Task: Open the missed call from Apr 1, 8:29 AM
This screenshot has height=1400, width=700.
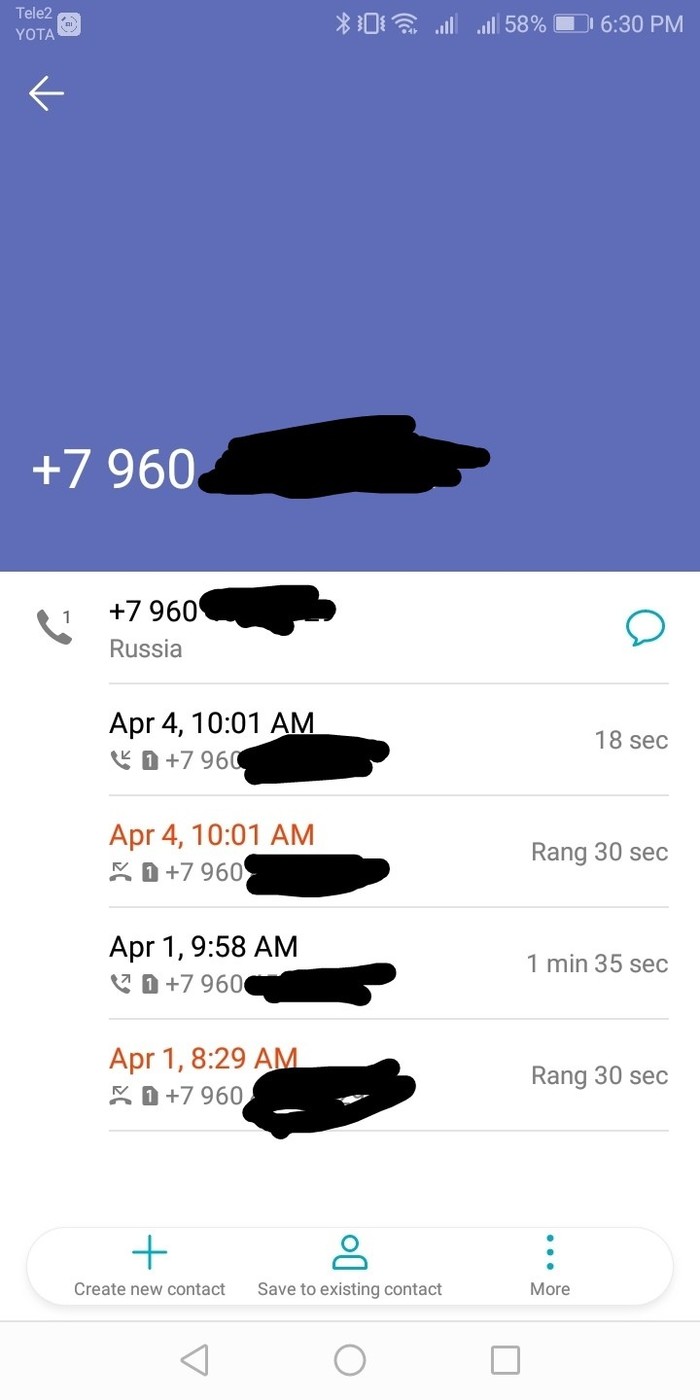Action: pyautogui.click(x=388, y=1076)
